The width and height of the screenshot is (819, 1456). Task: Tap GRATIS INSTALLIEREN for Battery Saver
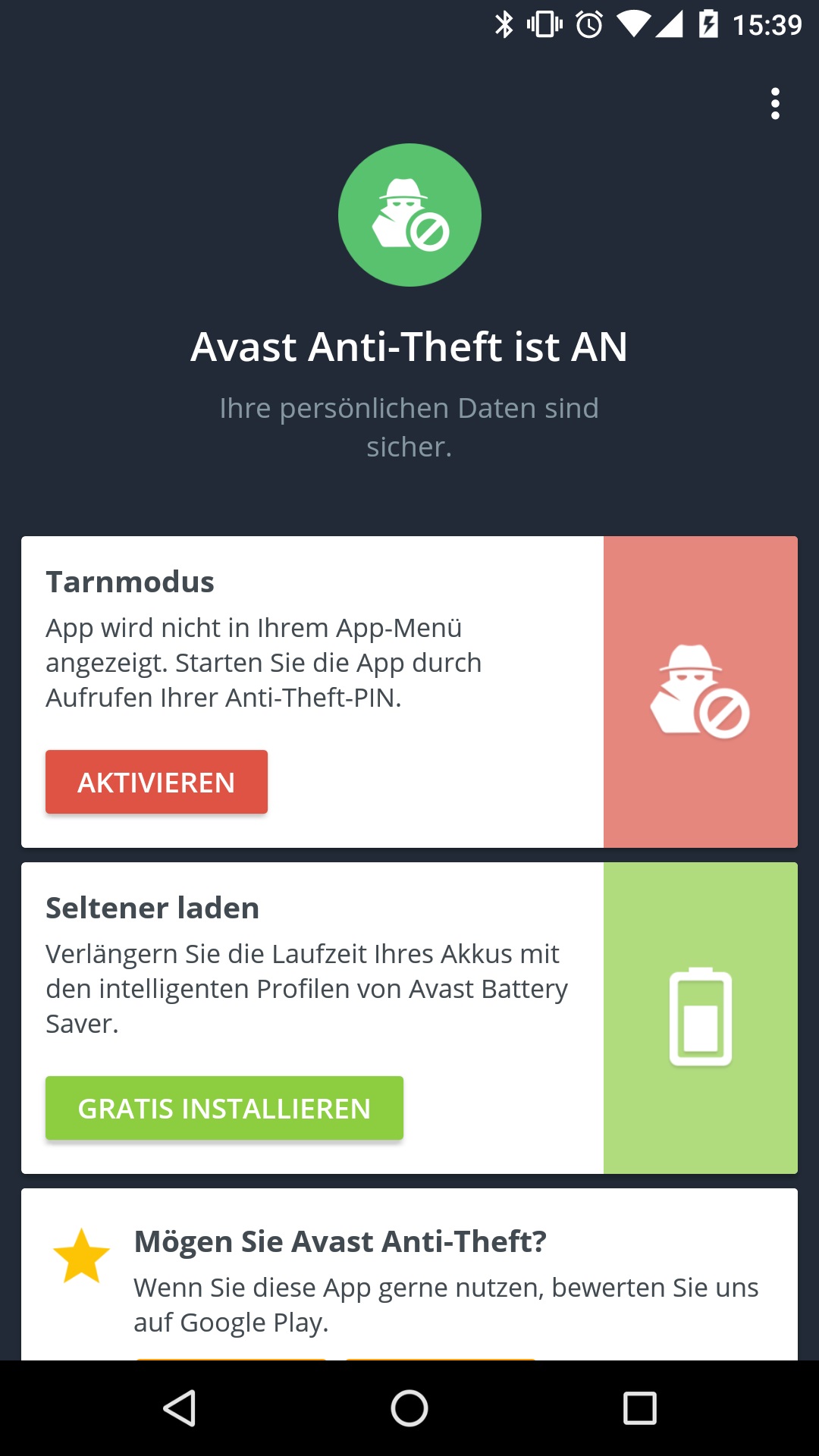[224, 1108]
